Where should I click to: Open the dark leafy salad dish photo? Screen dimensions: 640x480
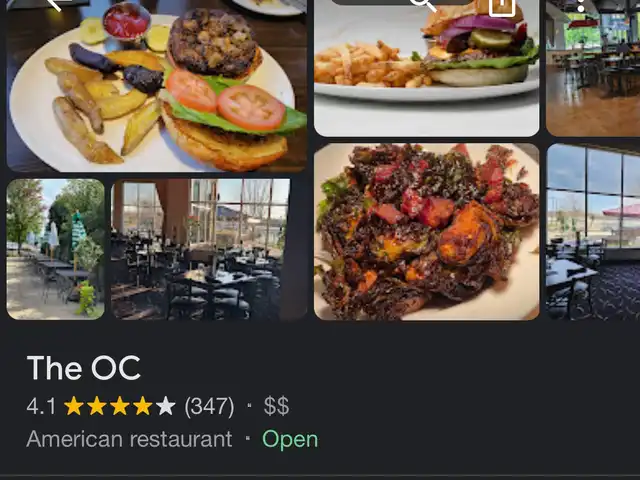tap(427, 232)
